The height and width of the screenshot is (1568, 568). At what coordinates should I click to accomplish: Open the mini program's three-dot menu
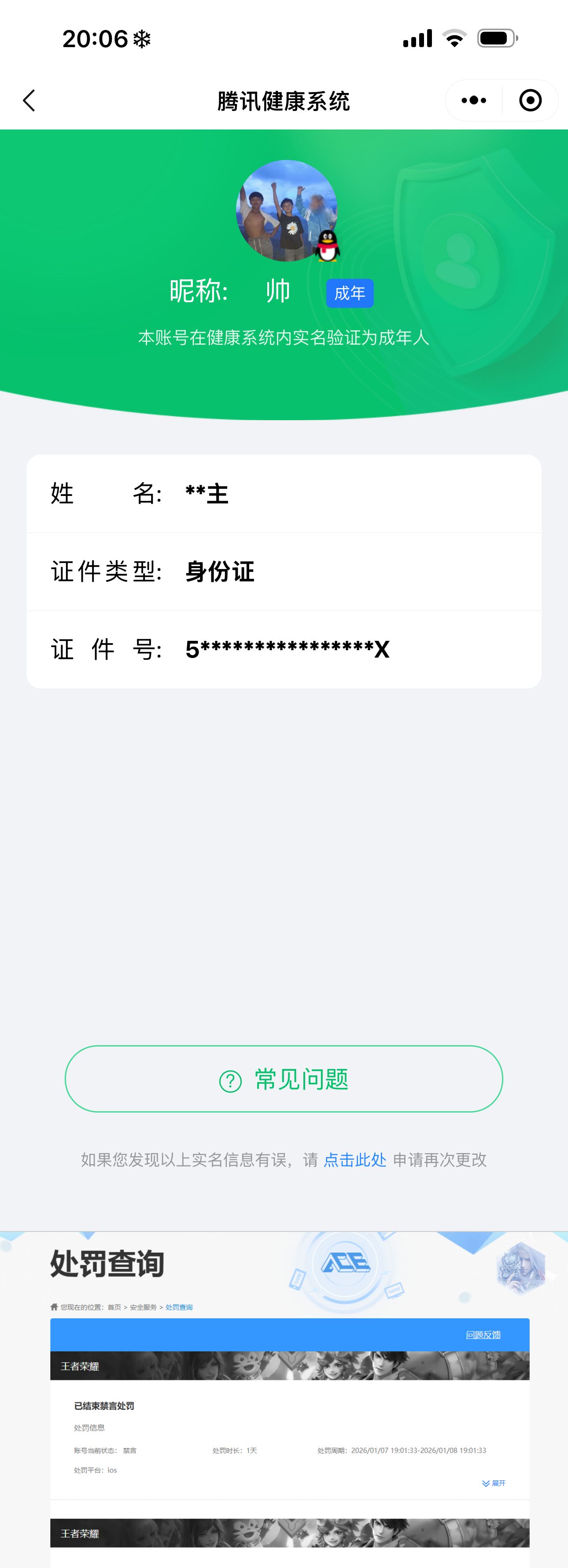[474, 100]
